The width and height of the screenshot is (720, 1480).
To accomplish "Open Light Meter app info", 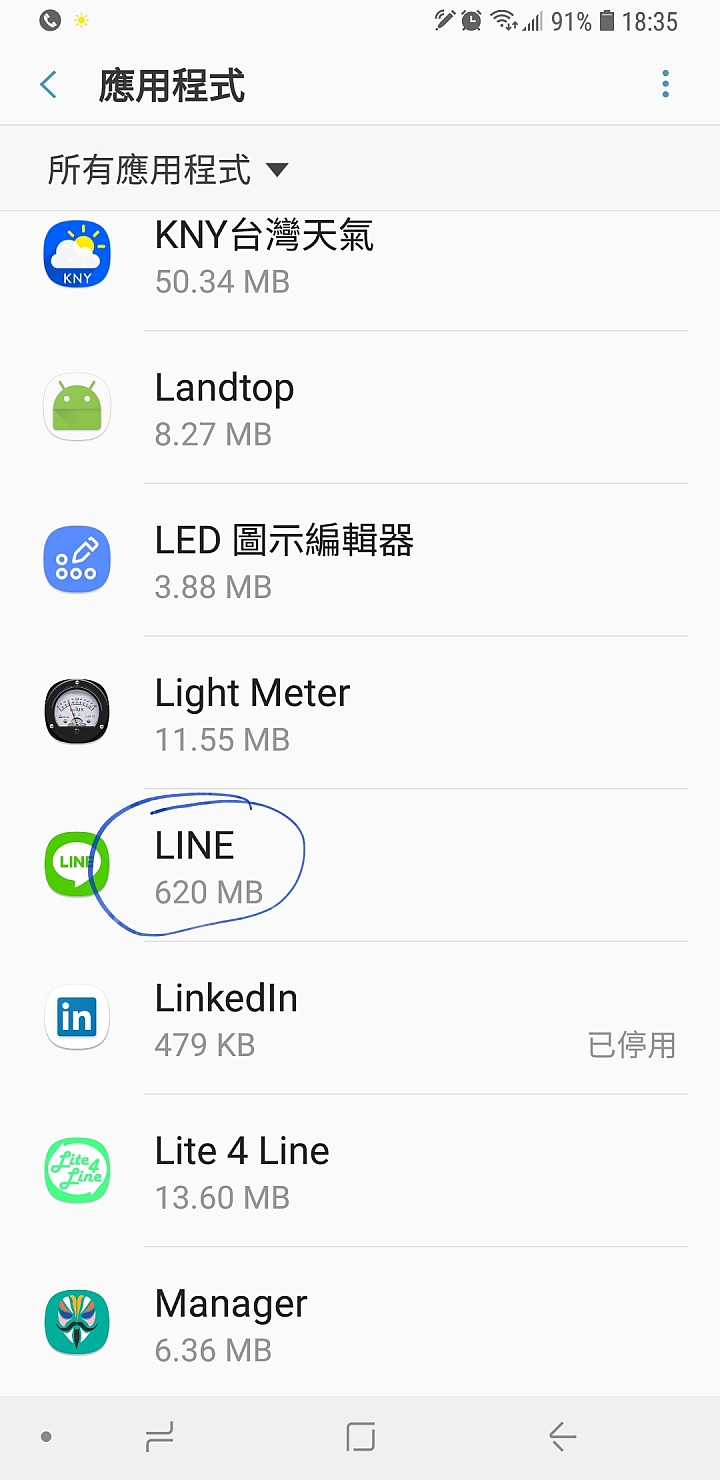I will click(360, 713).
